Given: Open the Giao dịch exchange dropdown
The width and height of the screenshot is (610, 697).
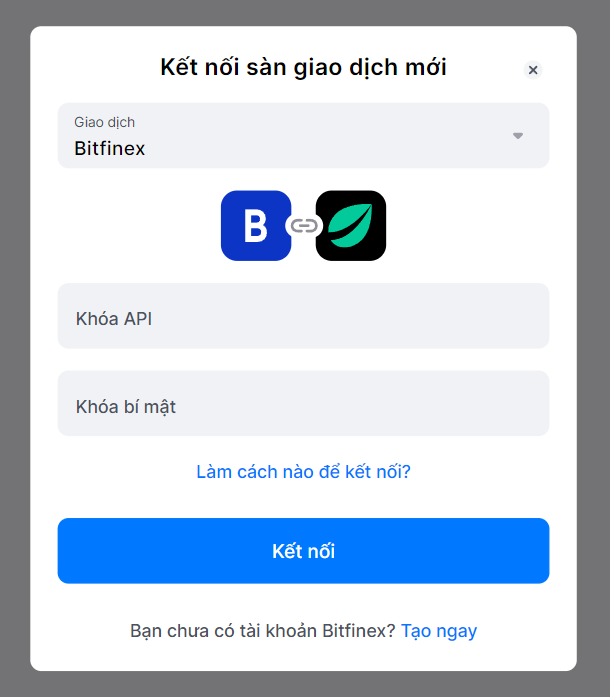Looking at the screenshot, I should pos(303,136).
